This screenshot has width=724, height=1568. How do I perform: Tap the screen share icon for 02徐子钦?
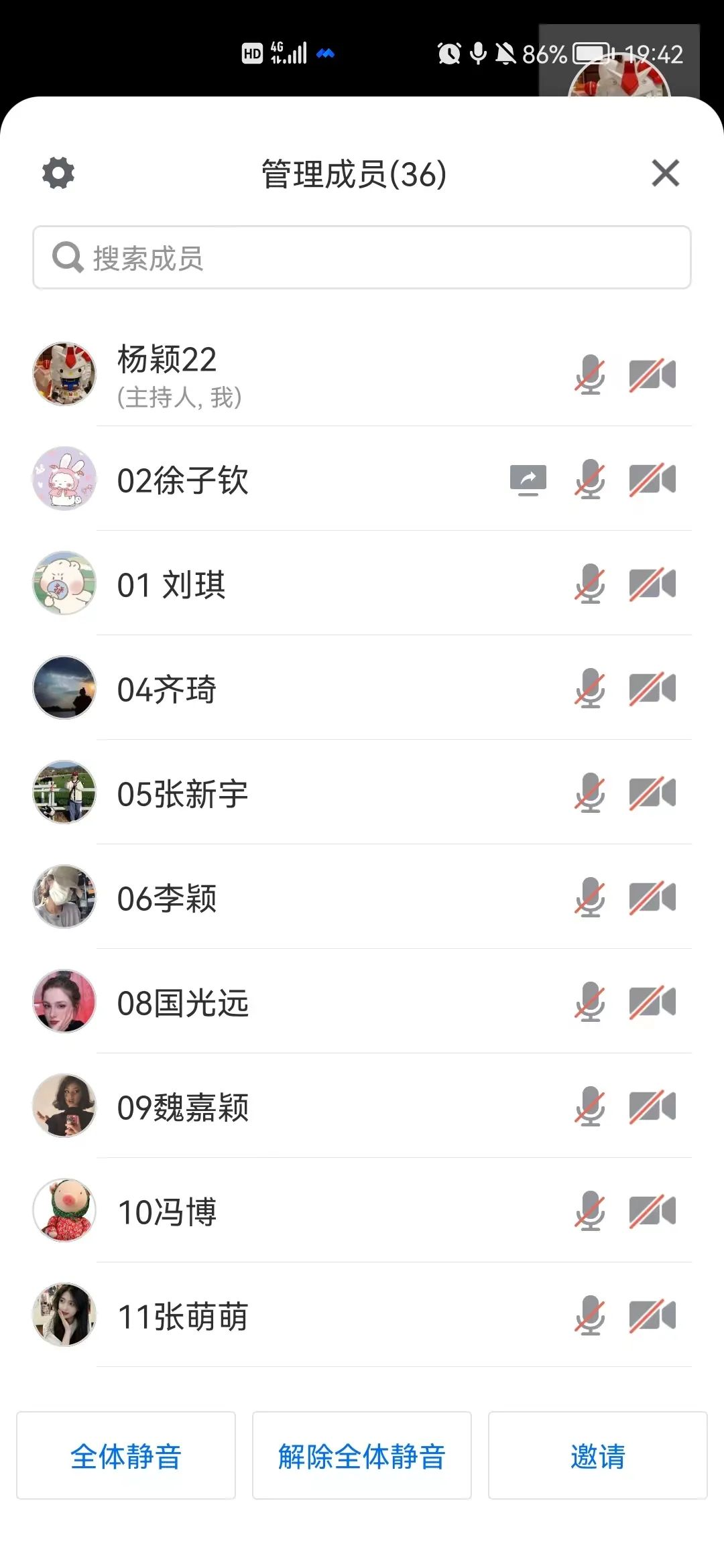click(528, 480)
